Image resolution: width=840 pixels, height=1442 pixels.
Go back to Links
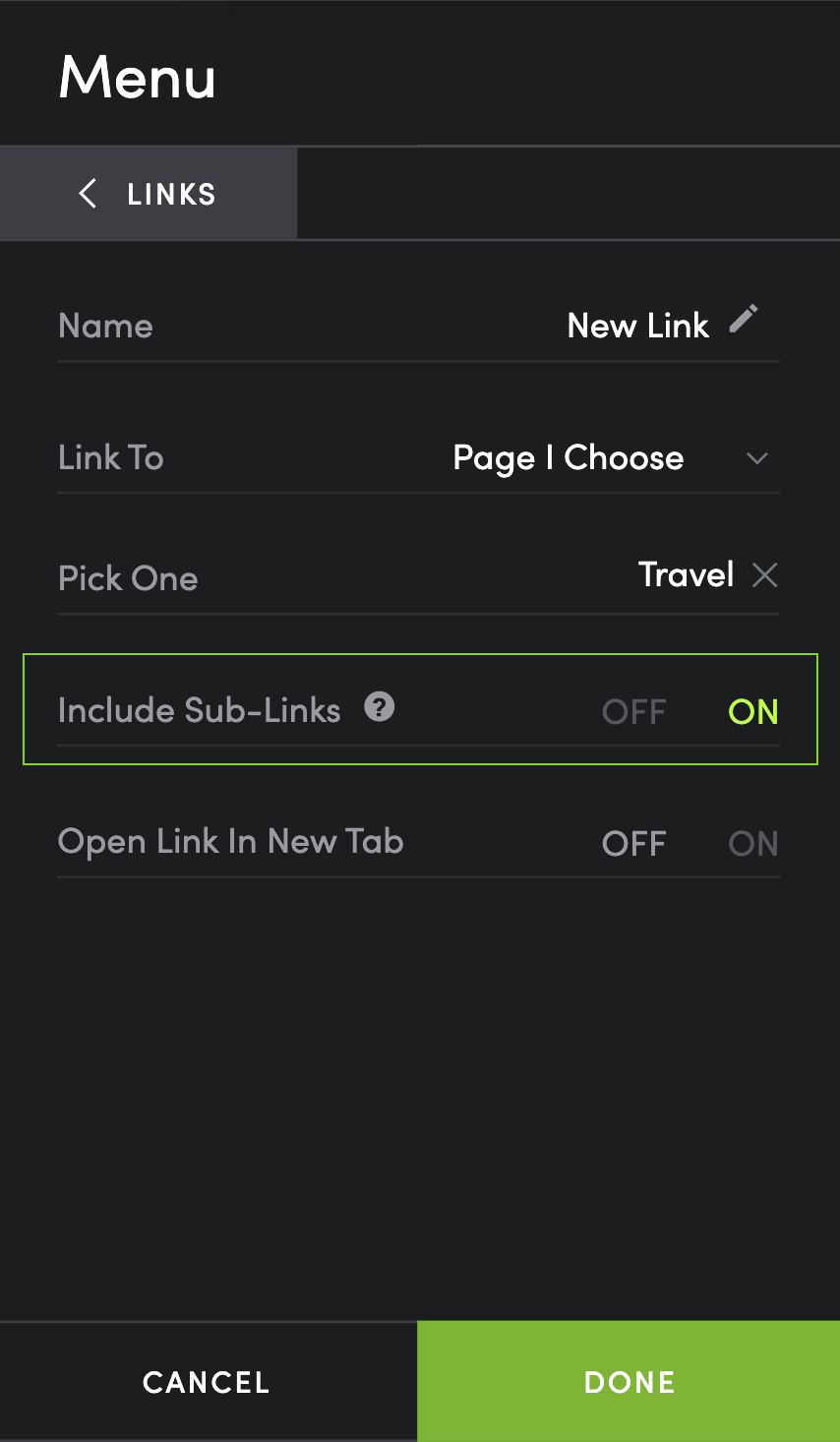click(x=148, y=193)
